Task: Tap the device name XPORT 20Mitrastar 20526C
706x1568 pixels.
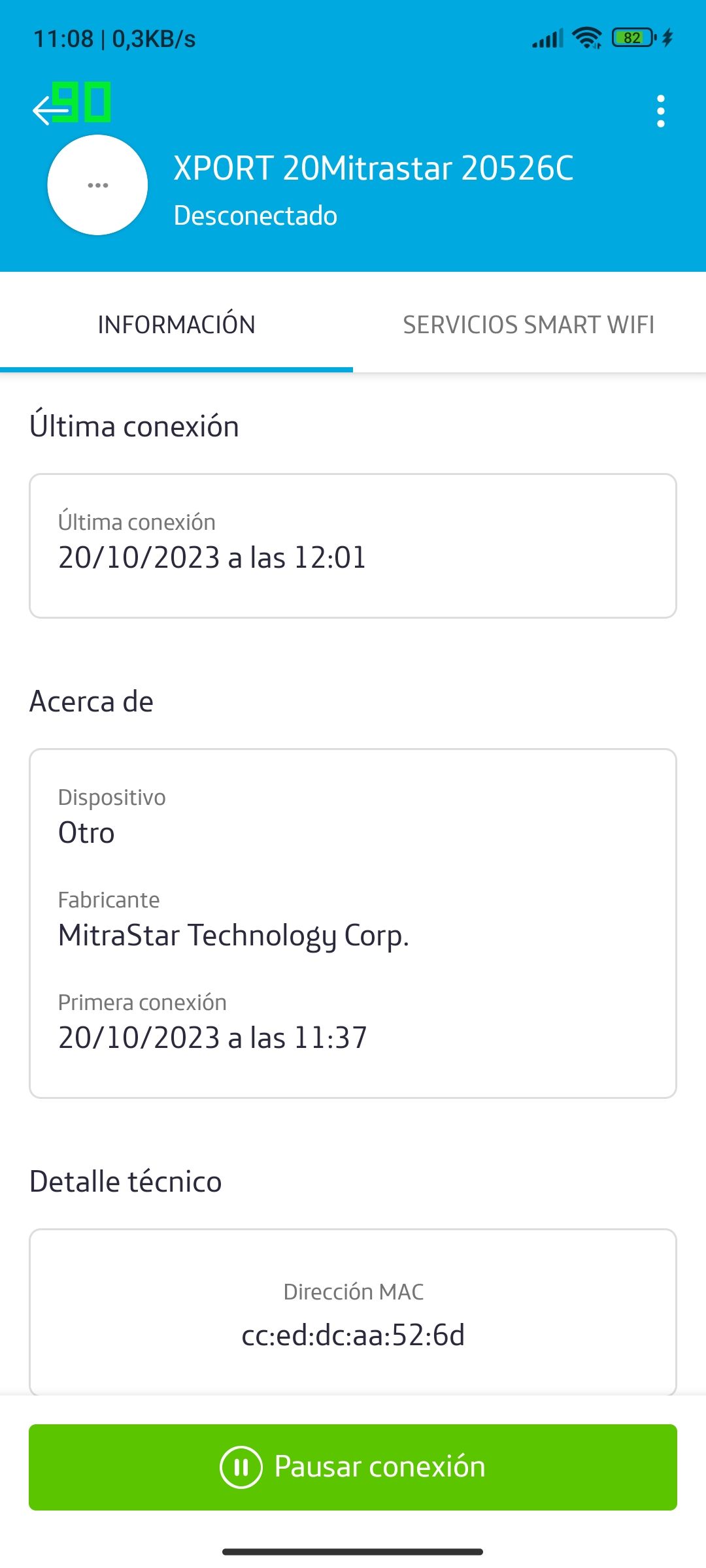Action: pyautogui.click(x=374, y=169)
